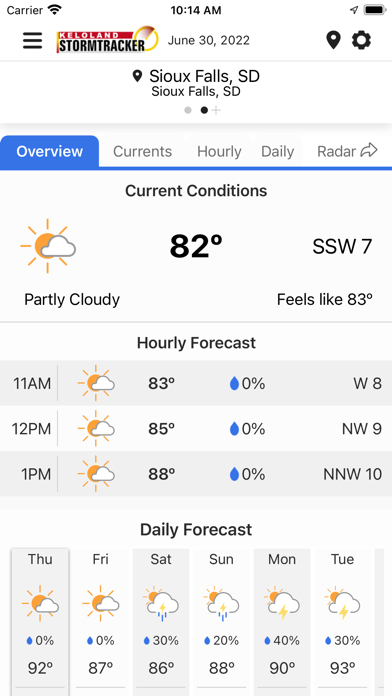Viewport: 392px width, 696px height.
Task: Open the 11AM hourly forecast row
Action: click(x=196, y=383)
